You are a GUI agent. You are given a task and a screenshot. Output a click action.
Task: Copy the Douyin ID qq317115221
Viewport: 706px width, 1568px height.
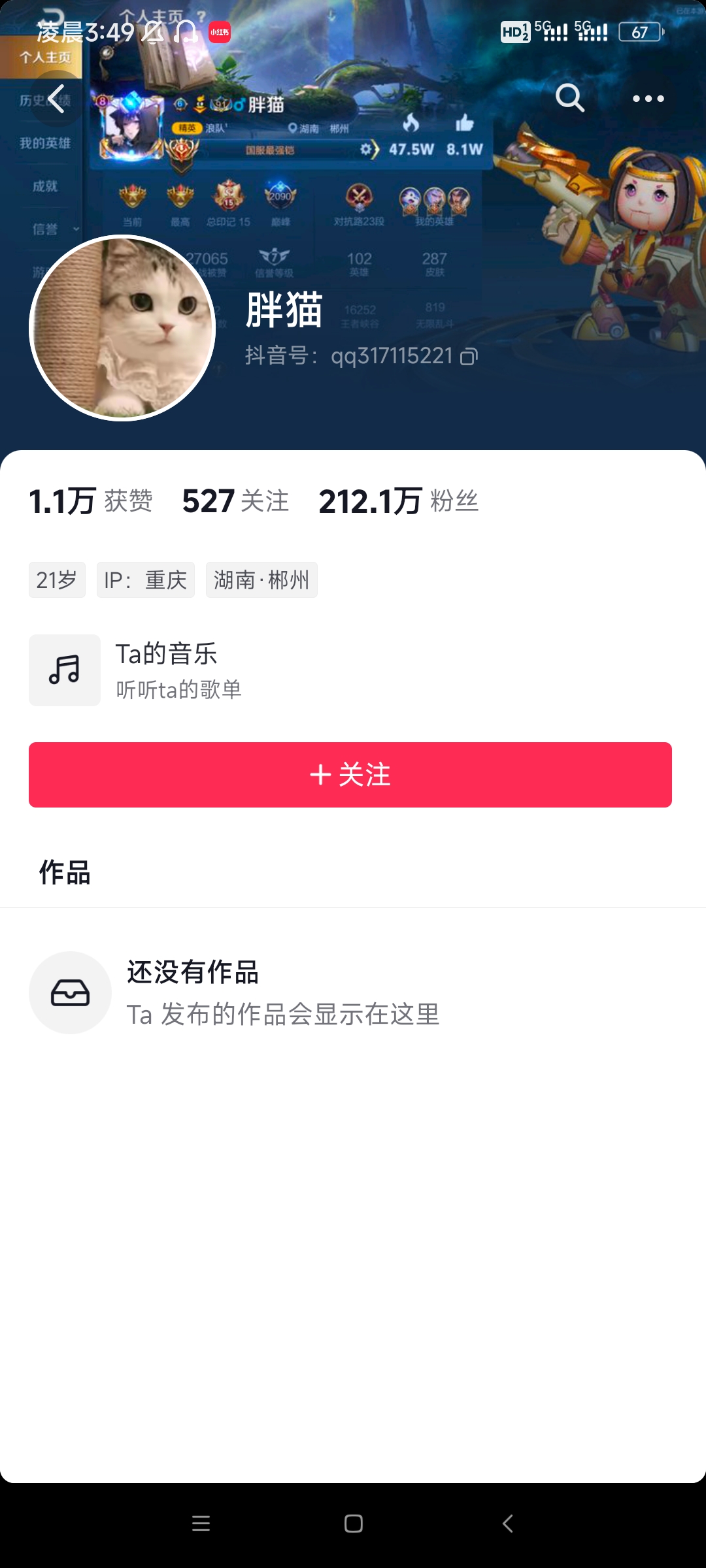tap(469, 357)
